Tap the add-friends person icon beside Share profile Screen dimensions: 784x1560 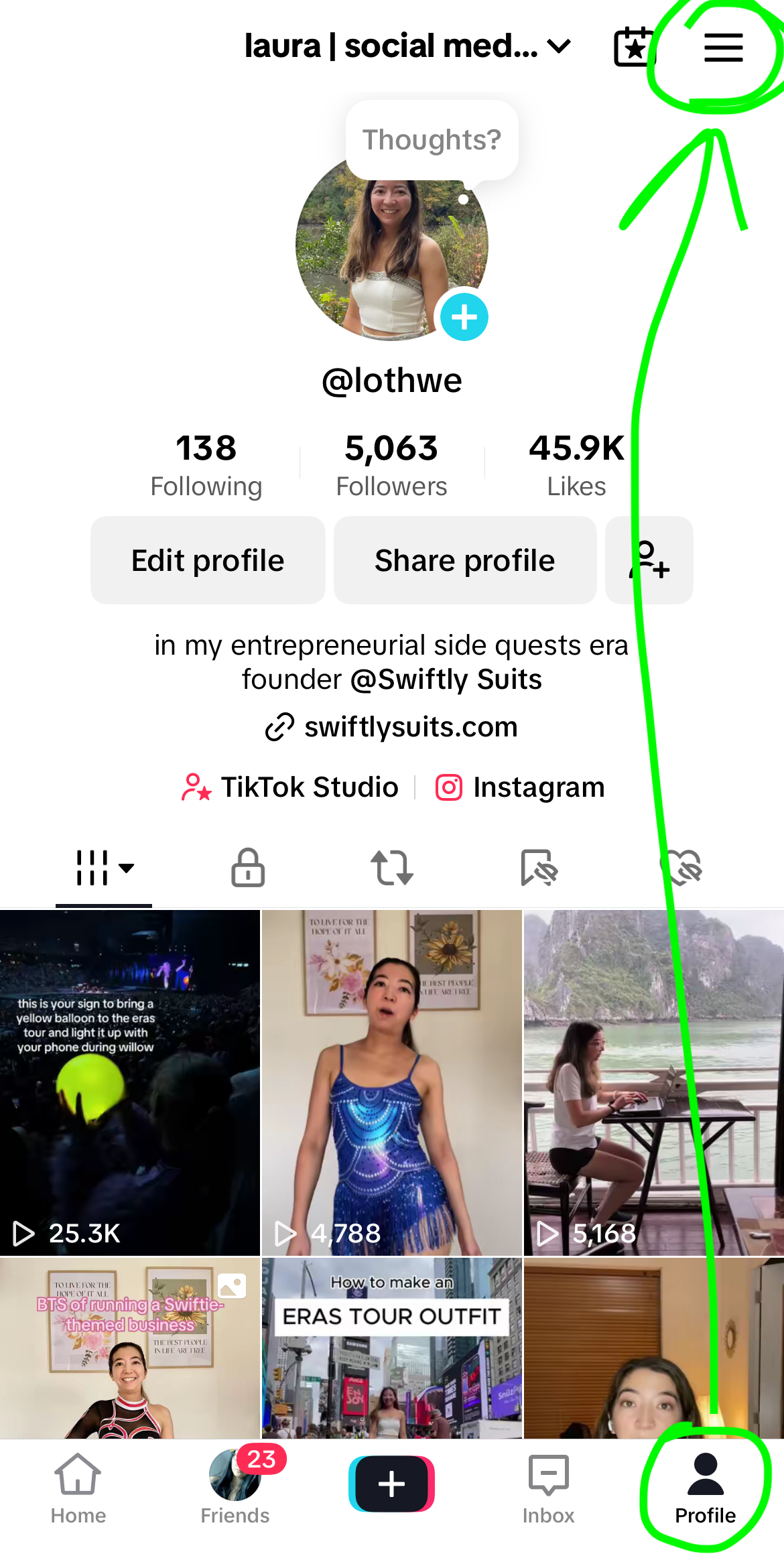(649, 560)
